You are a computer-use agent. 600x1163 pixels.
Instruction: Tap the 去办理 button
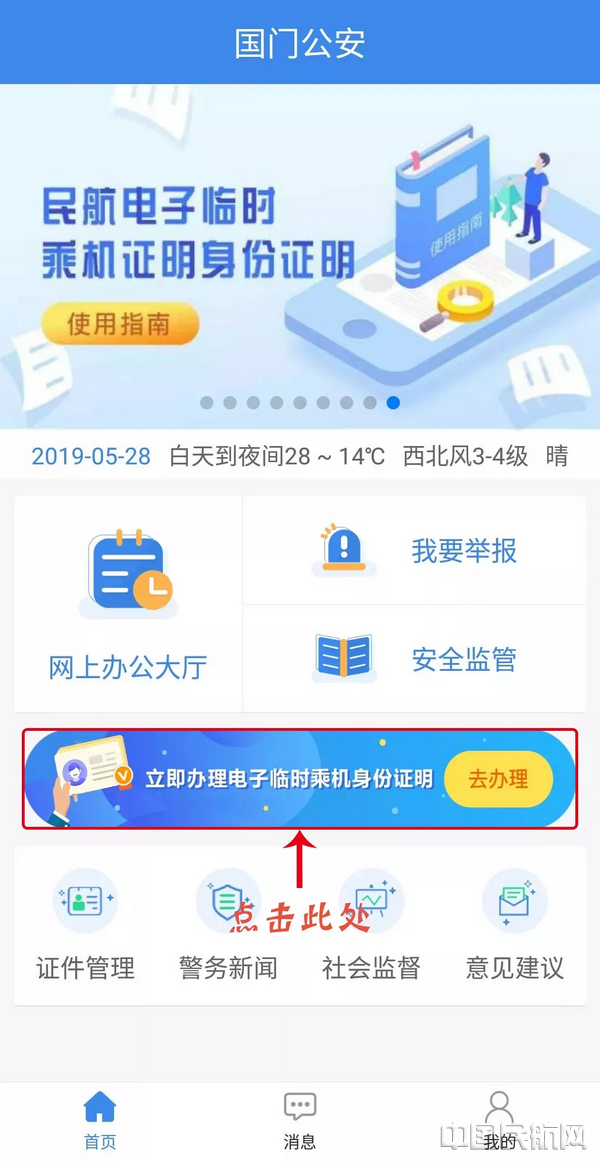click(x=498, y=779)
